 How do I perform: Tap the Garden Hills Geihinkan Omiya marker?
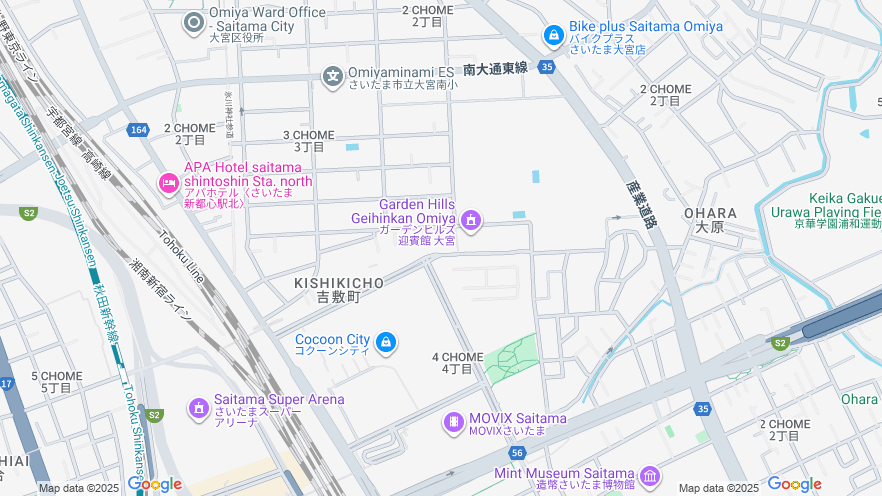[x=471, y=219]
